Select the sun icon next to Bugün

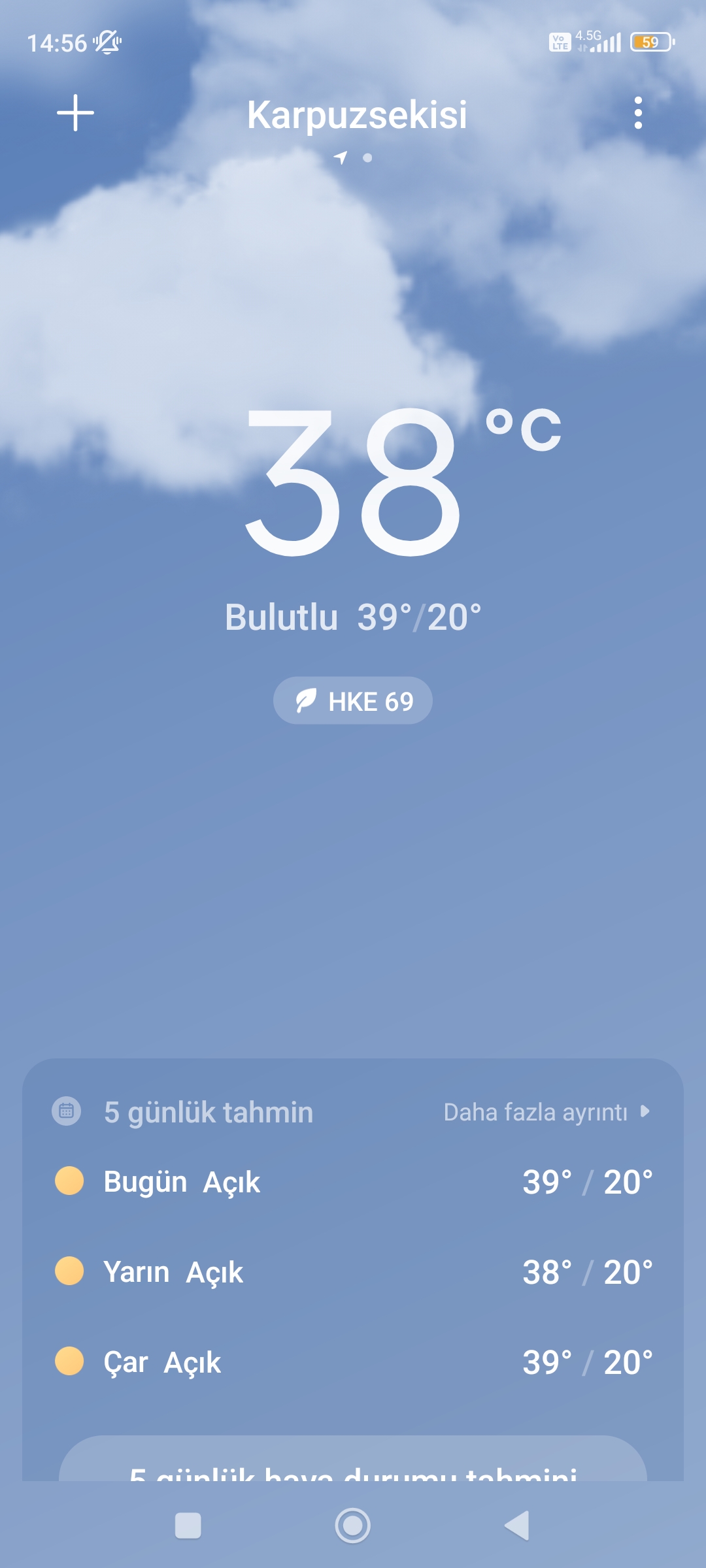70,1181
